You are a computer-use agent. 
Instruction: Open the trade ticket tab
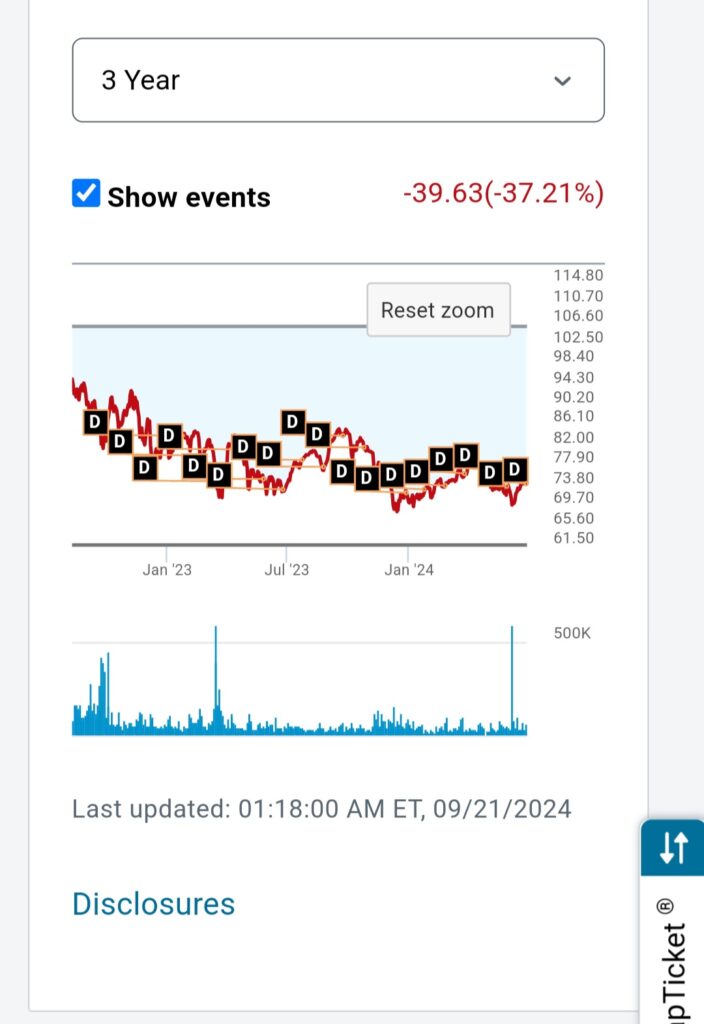coord(674,920)
